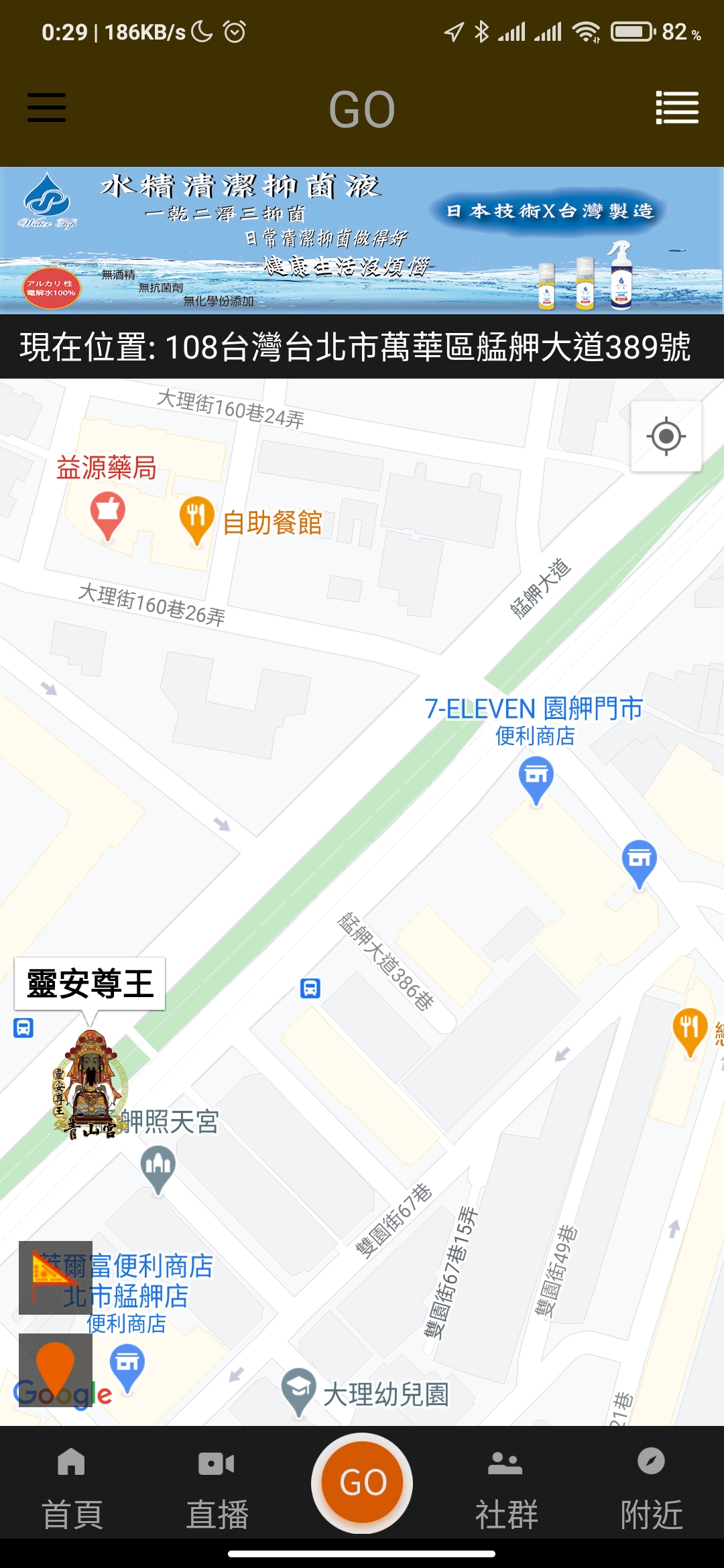
Task: Select the 大理幼兒園 kindergarten pin
Action: click(x=298, y=1389)
